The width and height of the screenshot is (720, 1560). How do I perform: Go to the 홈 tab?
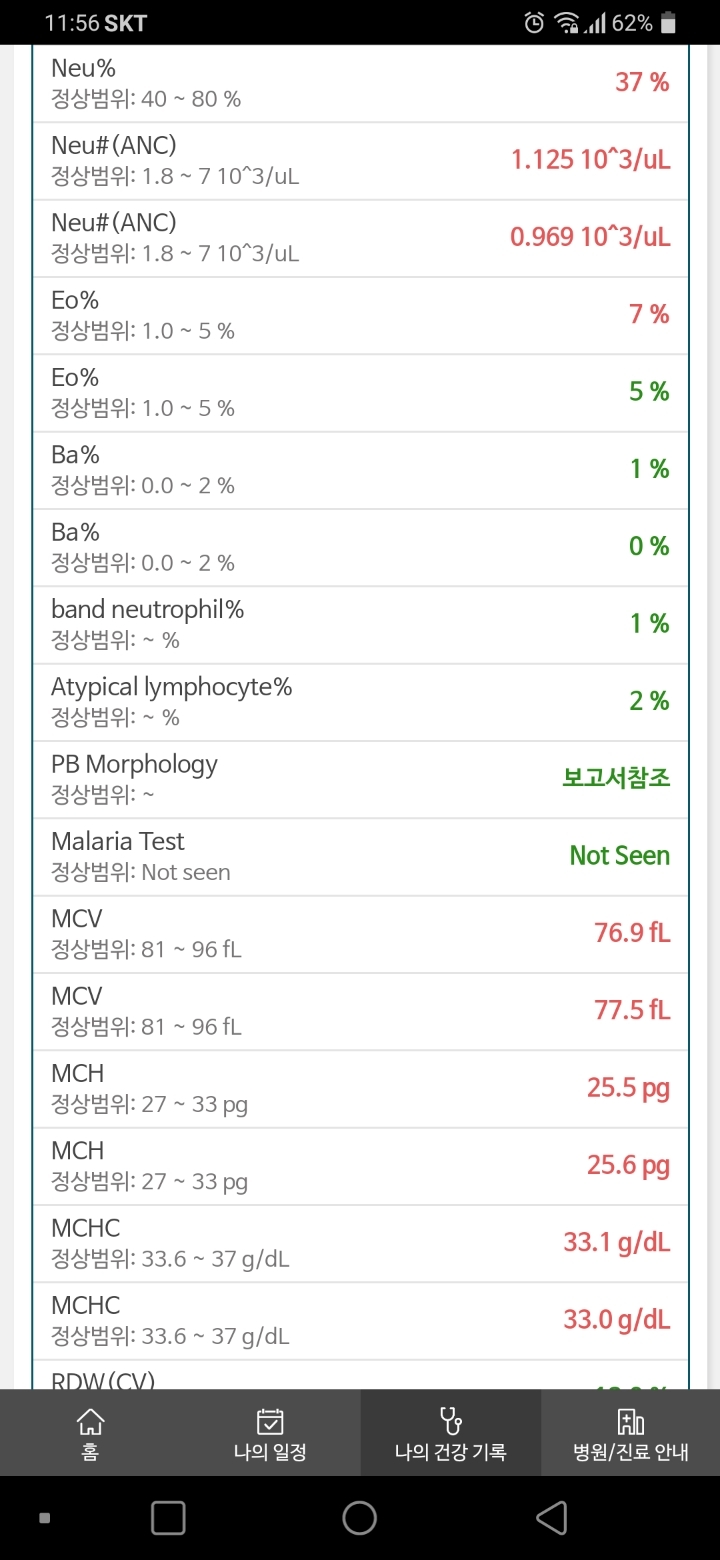90,1433
